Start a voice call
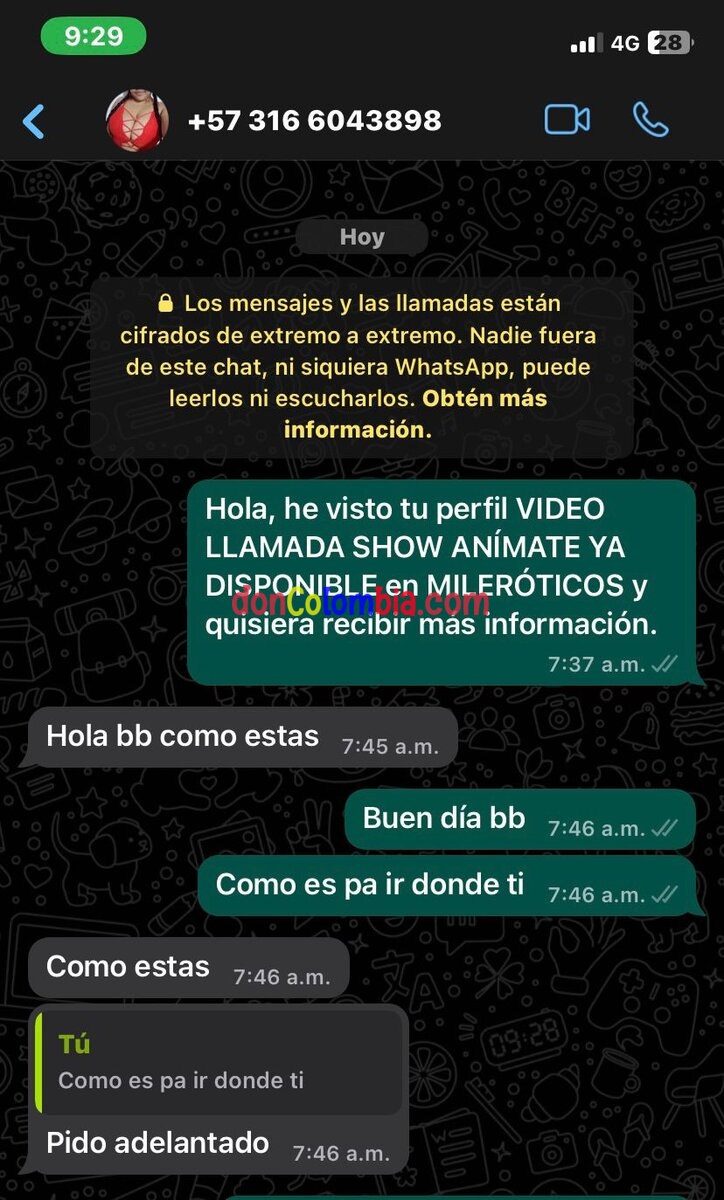 (x=650, y=120)
